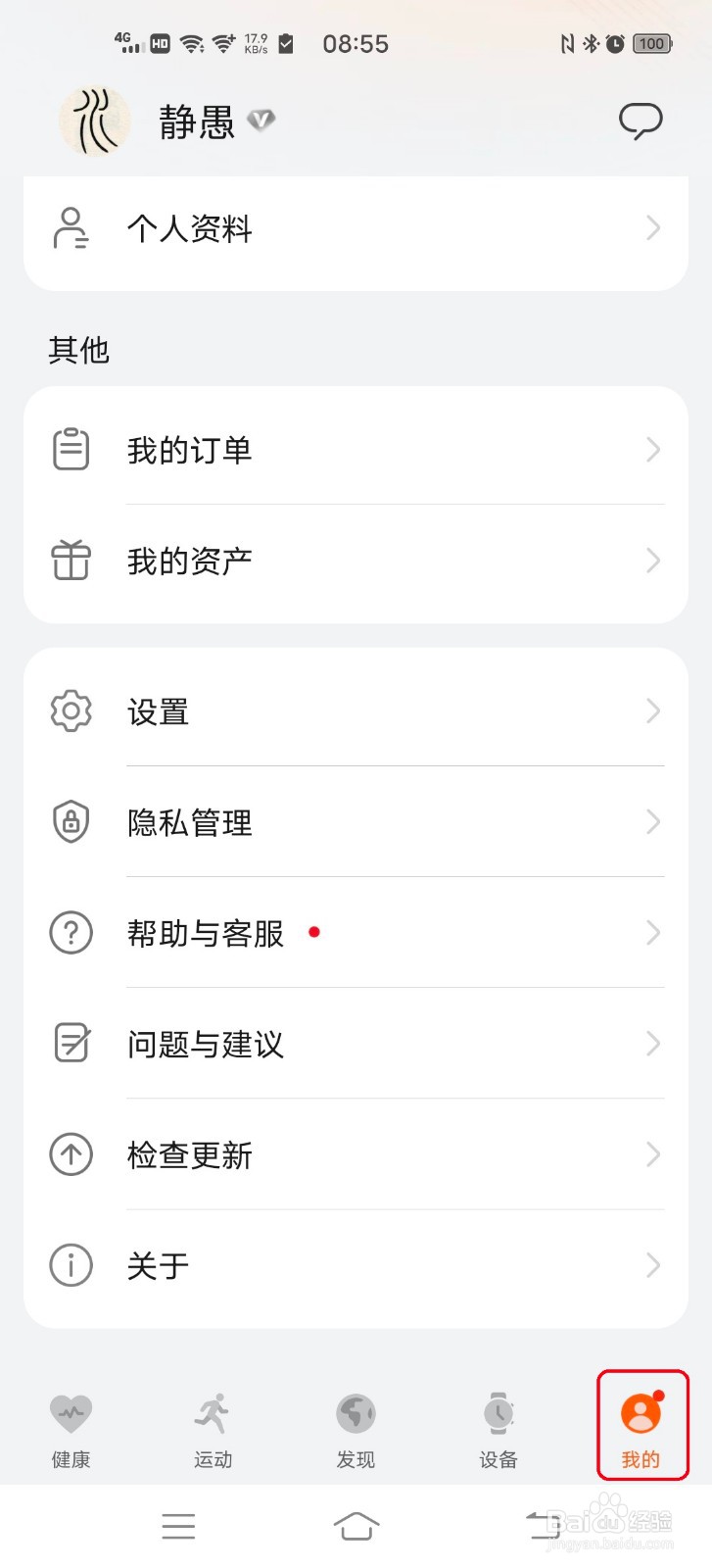The image size is (712, 1568).
Task: Open 我的资产 my assets
Action: 356,562
